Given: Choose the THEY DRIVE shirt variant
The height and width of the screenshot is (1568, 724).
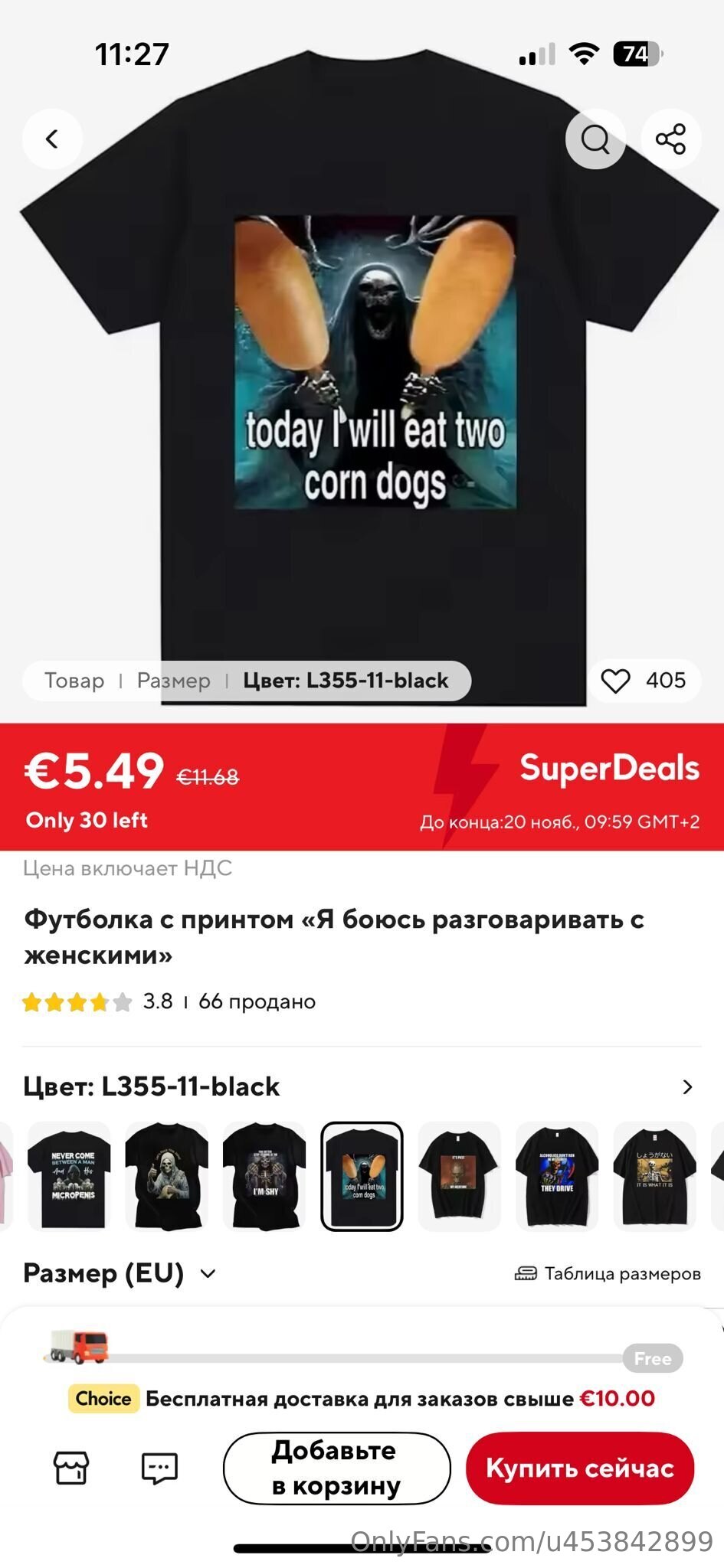Looking at the screenshot, I should (x=557, y=1176).
